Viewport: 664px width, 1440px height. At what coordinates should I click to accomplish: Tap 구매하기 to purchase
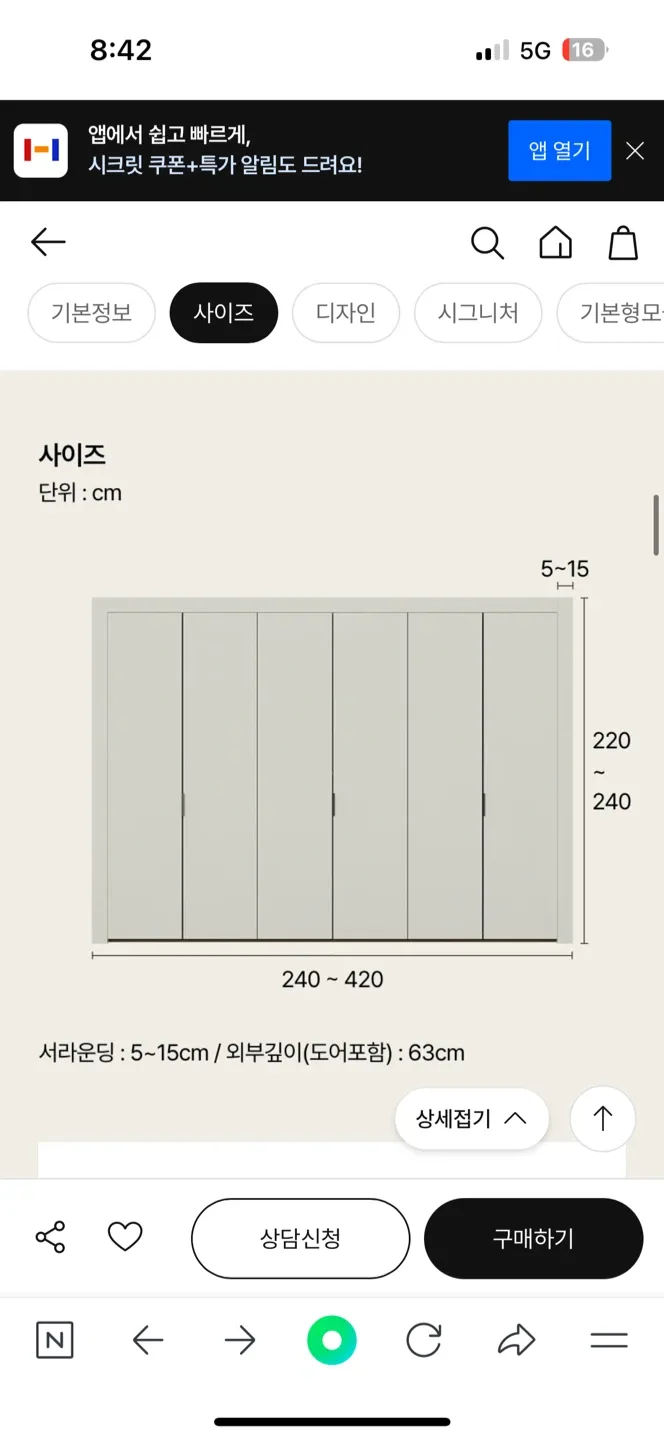[534, 1238]
